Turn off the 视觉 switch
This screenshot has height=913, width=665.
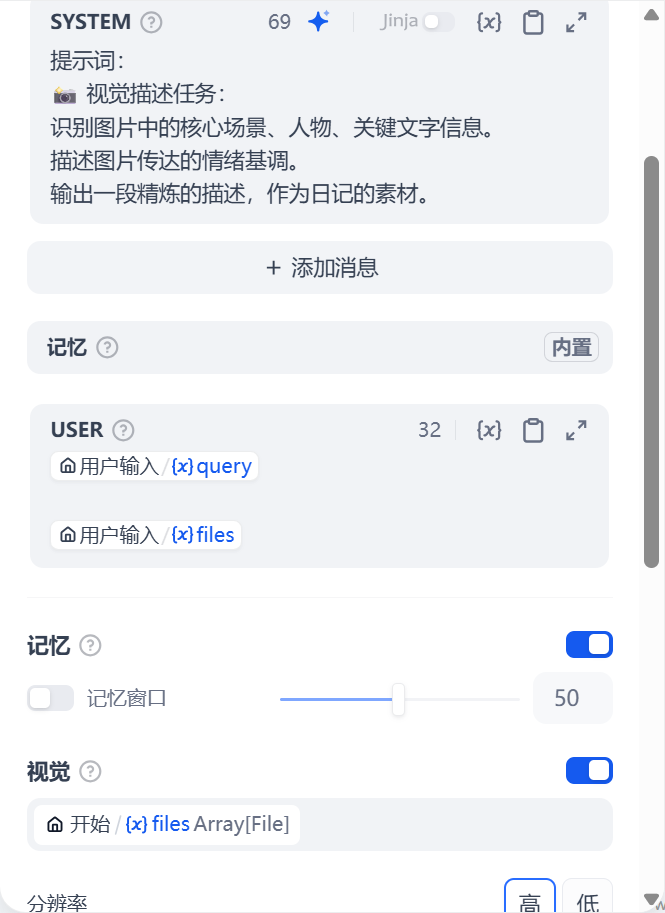tap(589, 771)
